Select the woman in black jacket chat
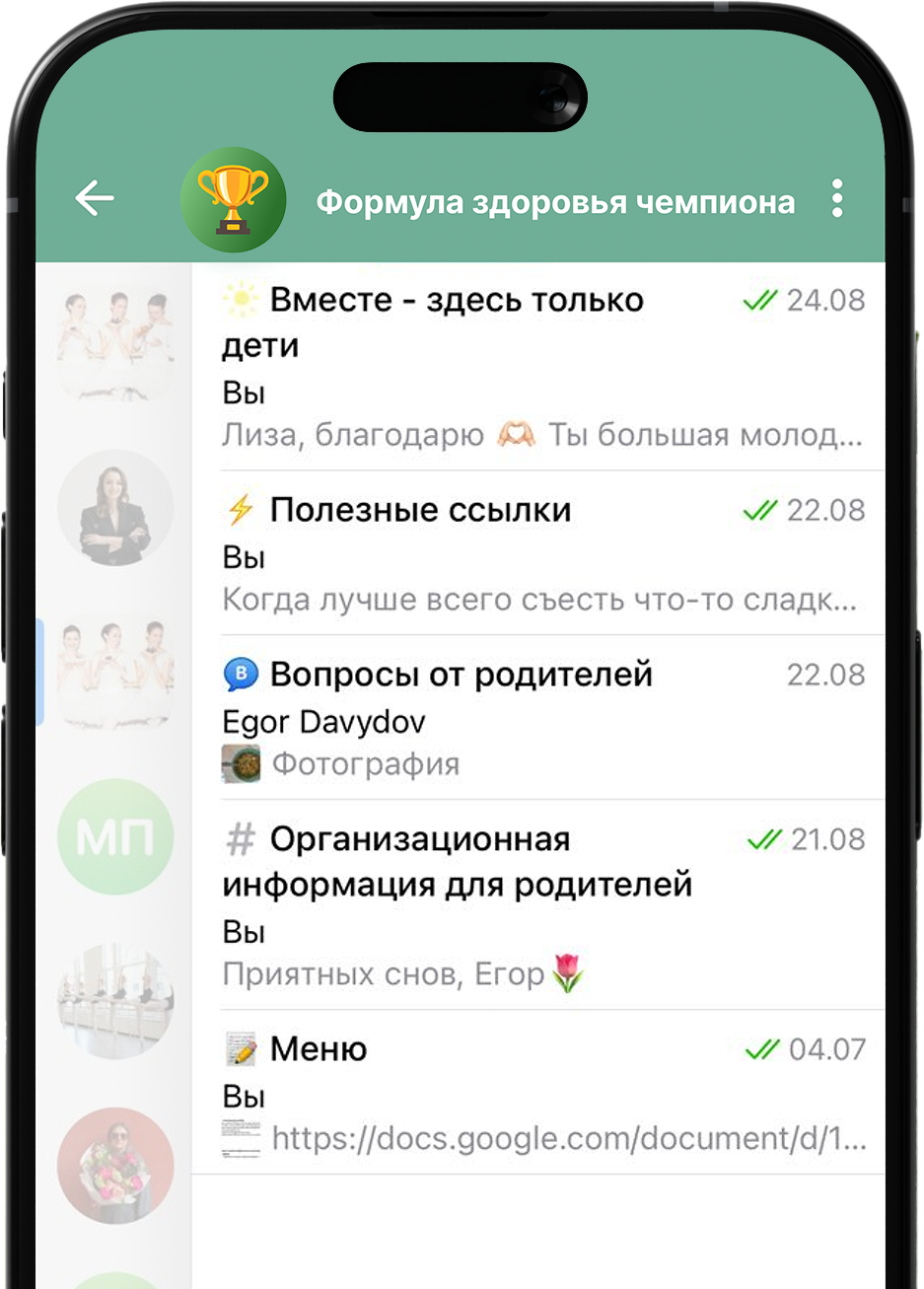 tap(115, 508)
